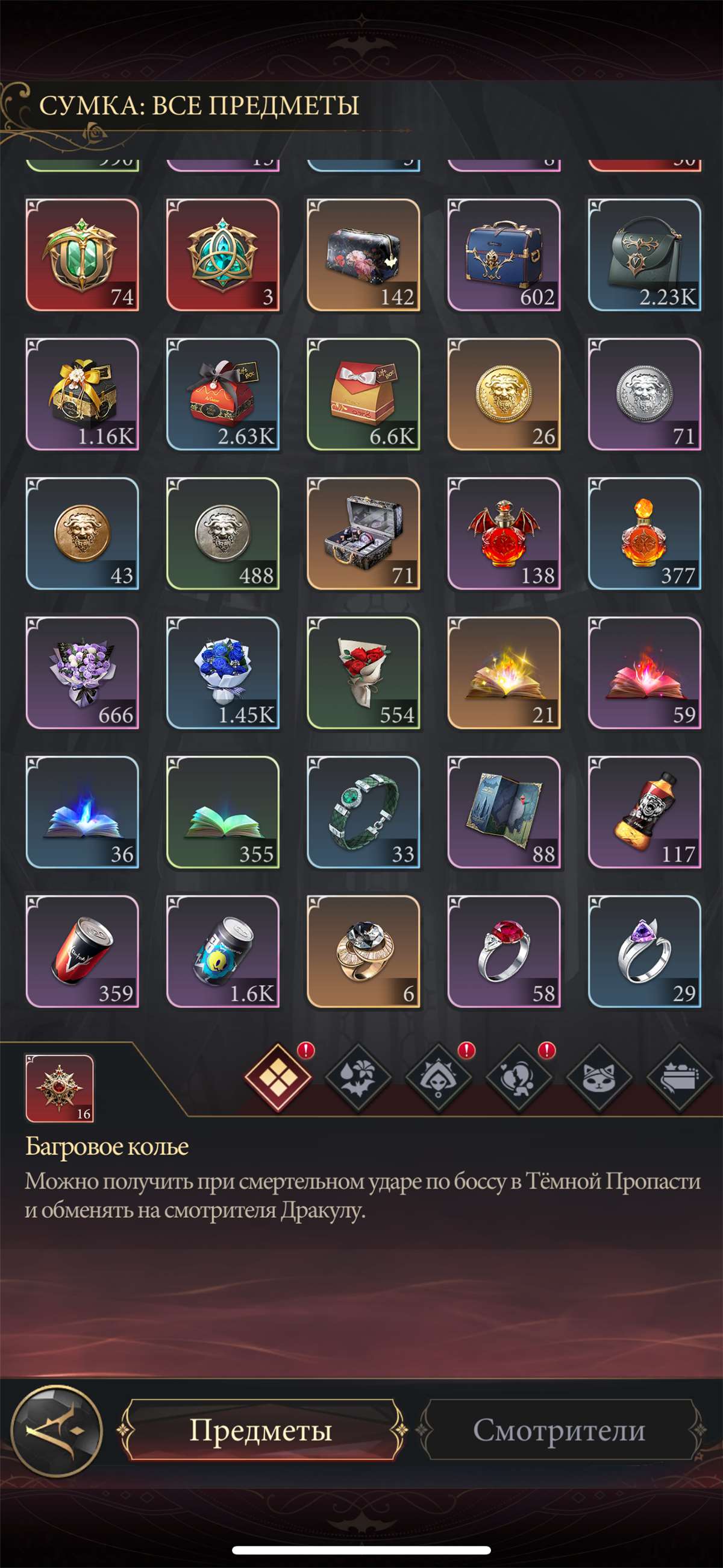Select the green emblem item 74
723x1568 pixels.
(82, 254)
